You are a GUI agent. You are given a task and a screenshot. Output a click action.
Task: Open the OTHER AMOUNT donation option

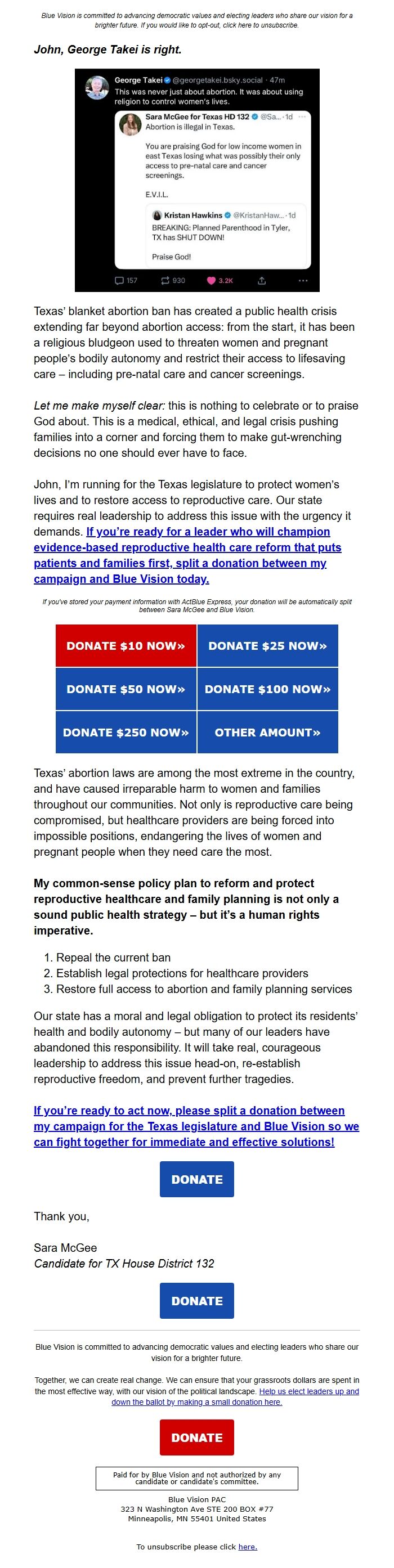point(267,731)
